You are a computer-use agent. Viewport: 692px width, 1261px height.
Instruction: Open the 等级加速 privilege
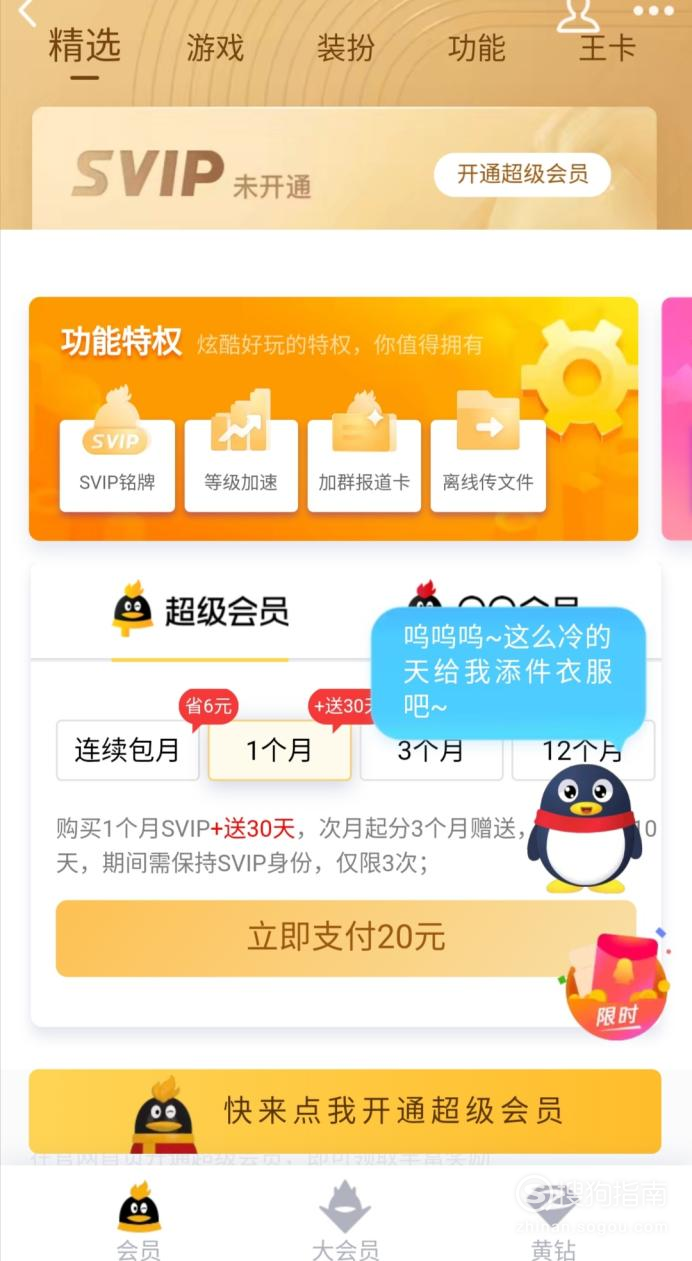point(241,465)
